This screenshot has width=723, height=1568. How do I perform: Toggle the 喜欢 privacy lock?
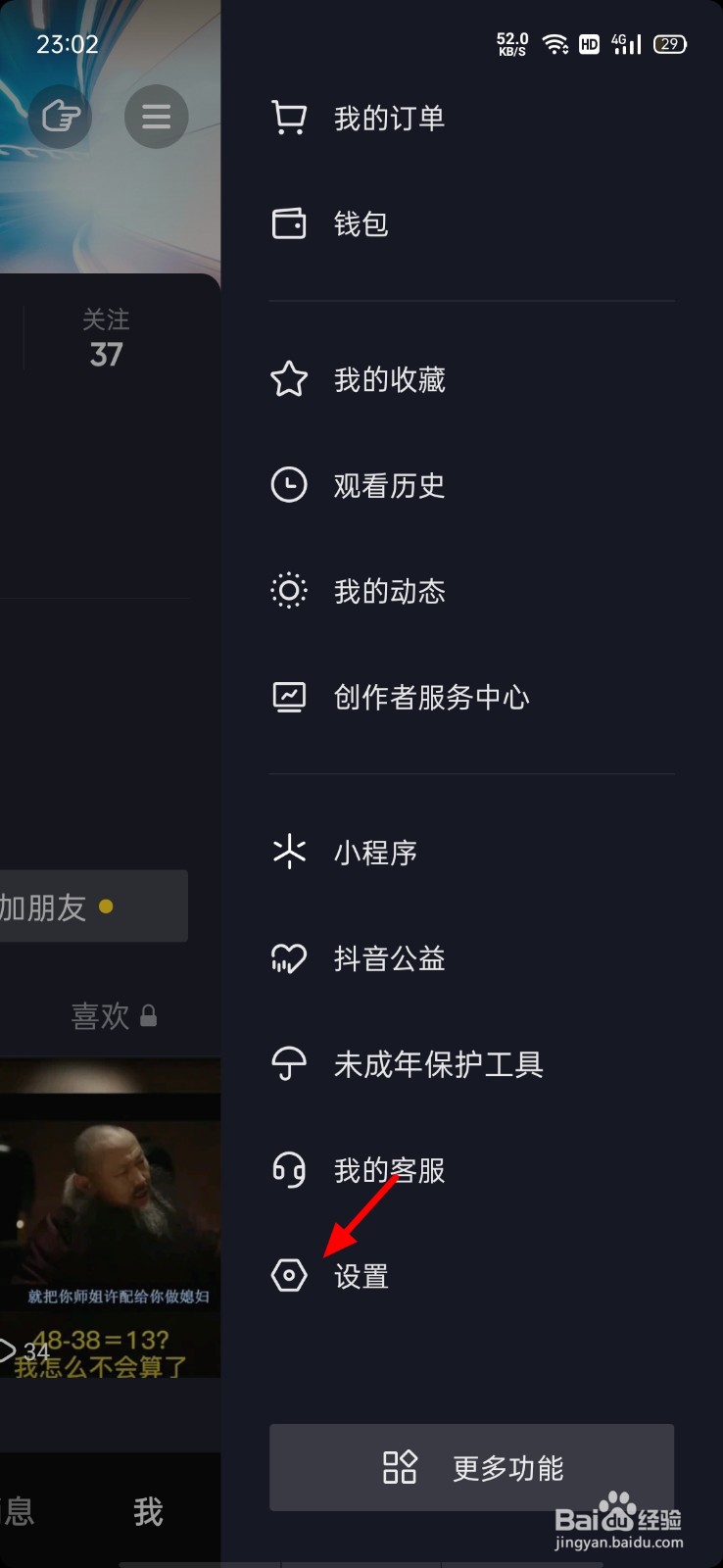149,1015
